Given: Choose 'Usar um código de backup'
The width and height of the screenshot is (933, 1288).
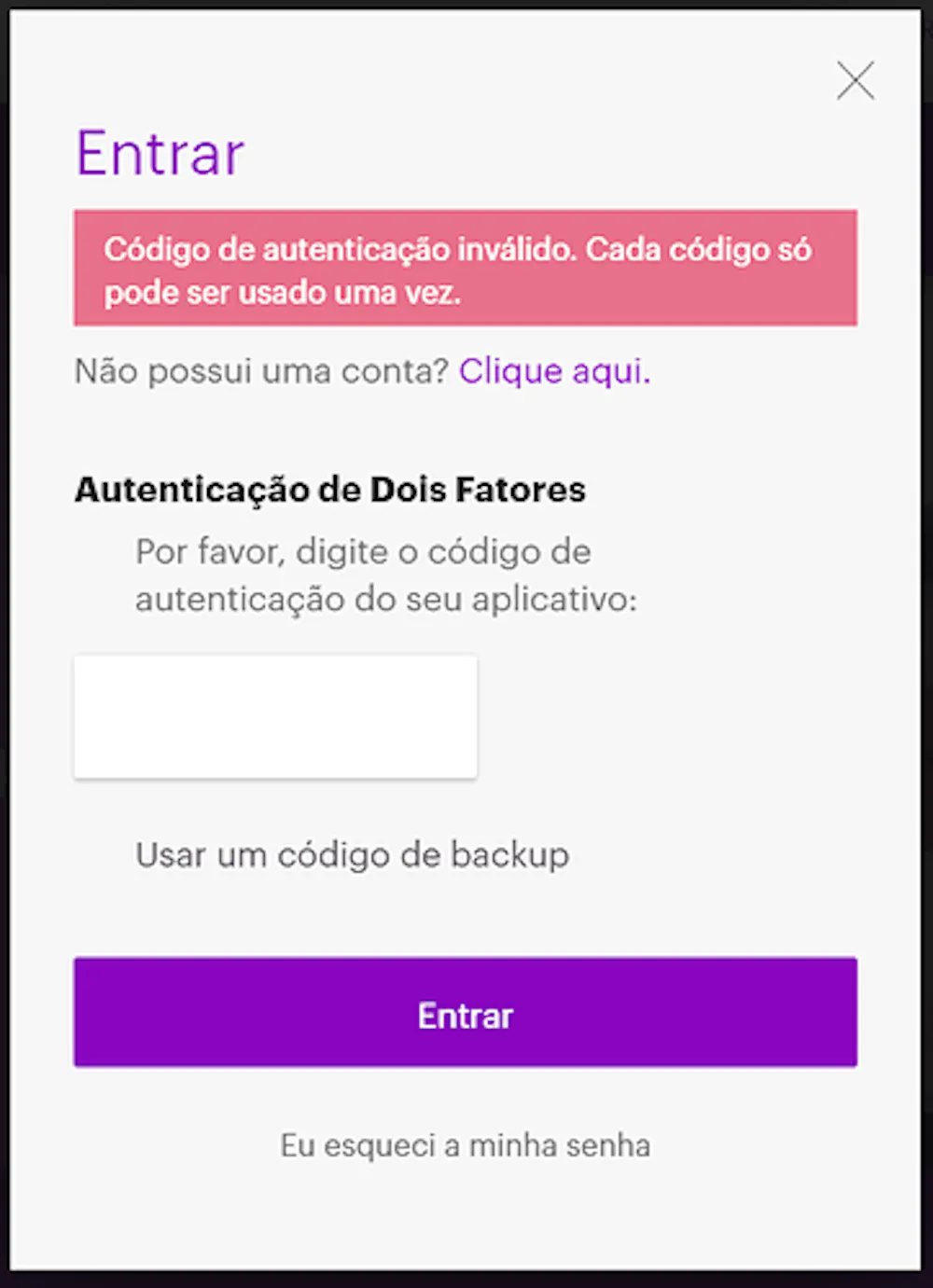Looking at the screenshot, I should (x=352, y=854).
